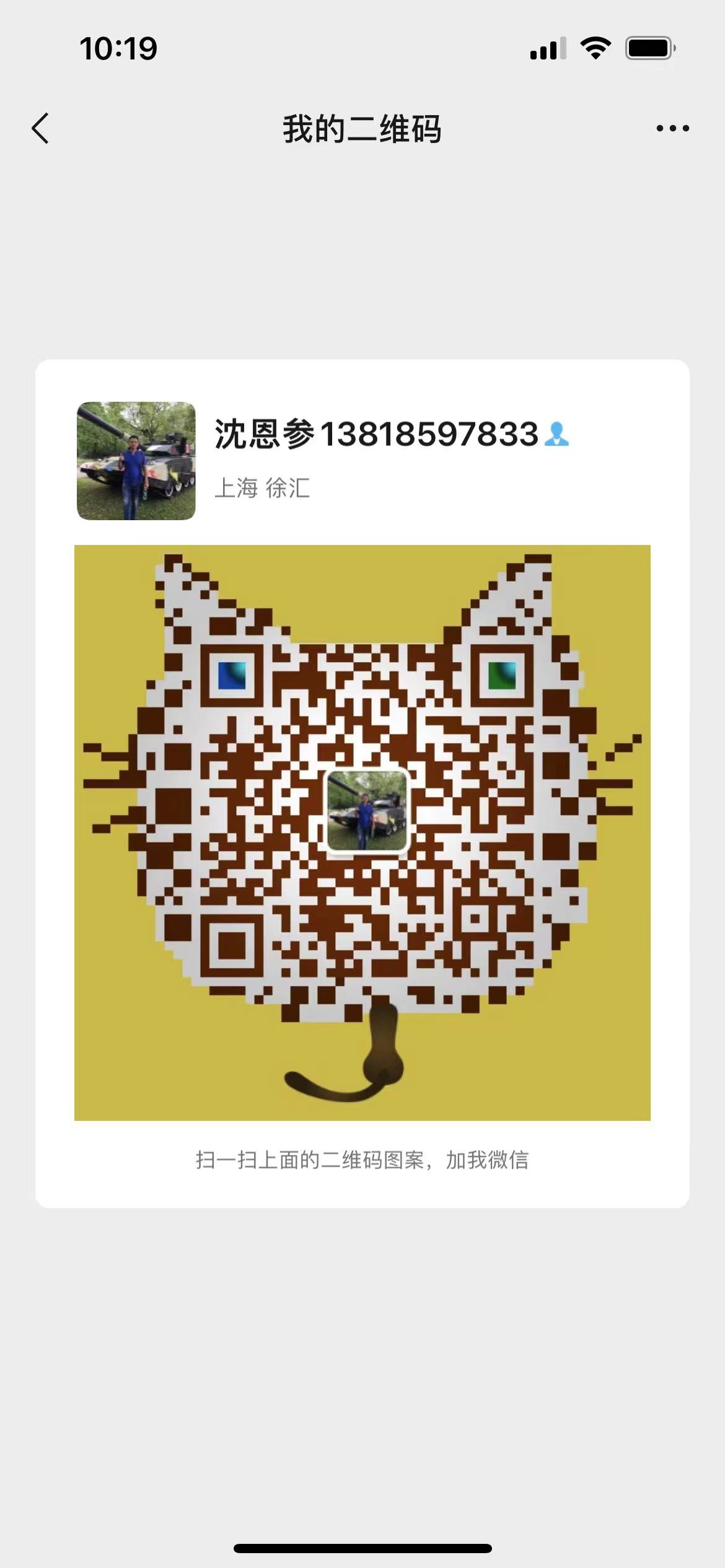The height and width of the screenshot is (1568, 725).
Task: Tap the back arrow to return
Action: click(x=40, y=128)
